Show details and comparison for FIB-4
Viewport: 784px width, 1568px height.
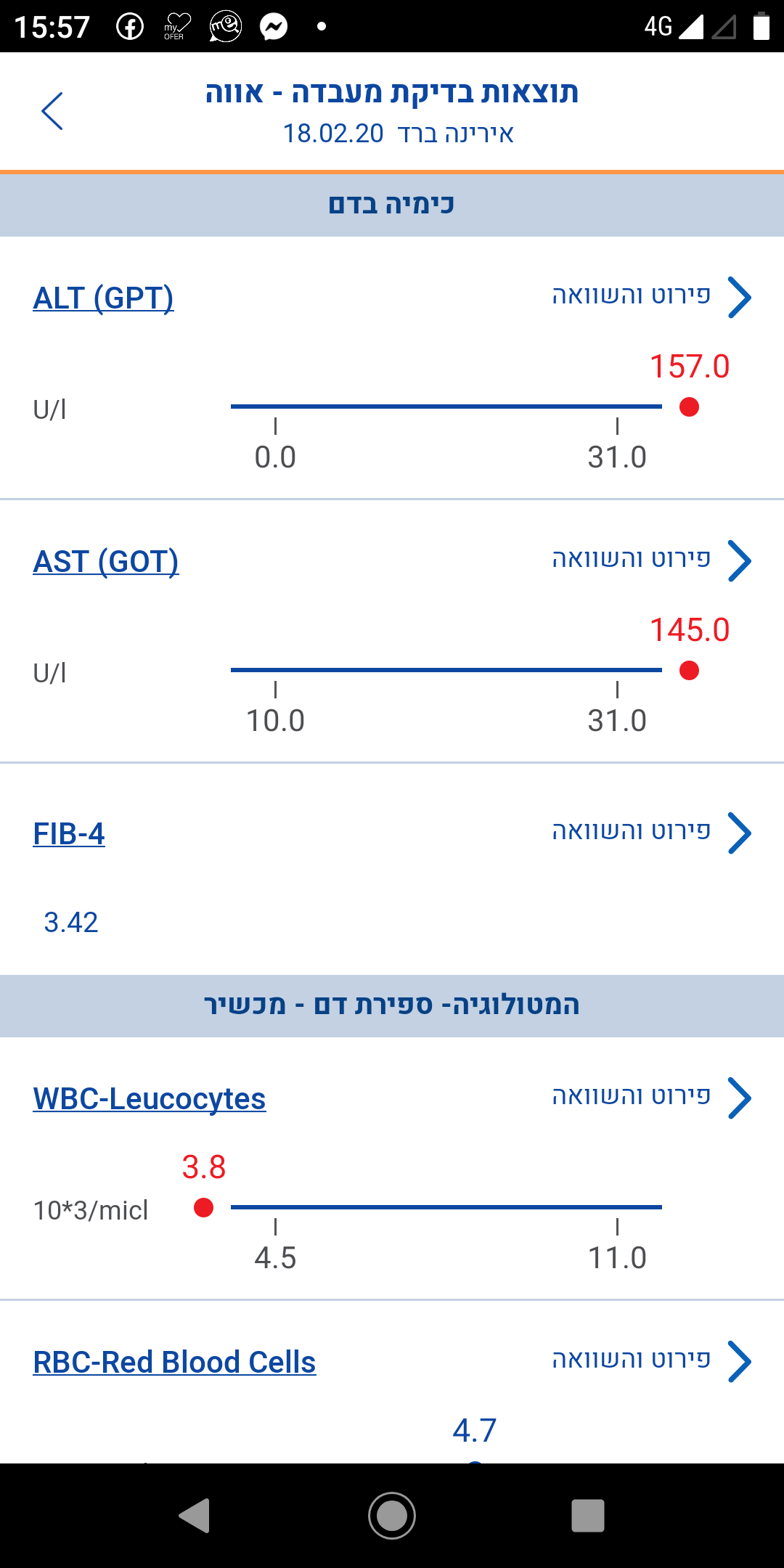click(650, 833)
